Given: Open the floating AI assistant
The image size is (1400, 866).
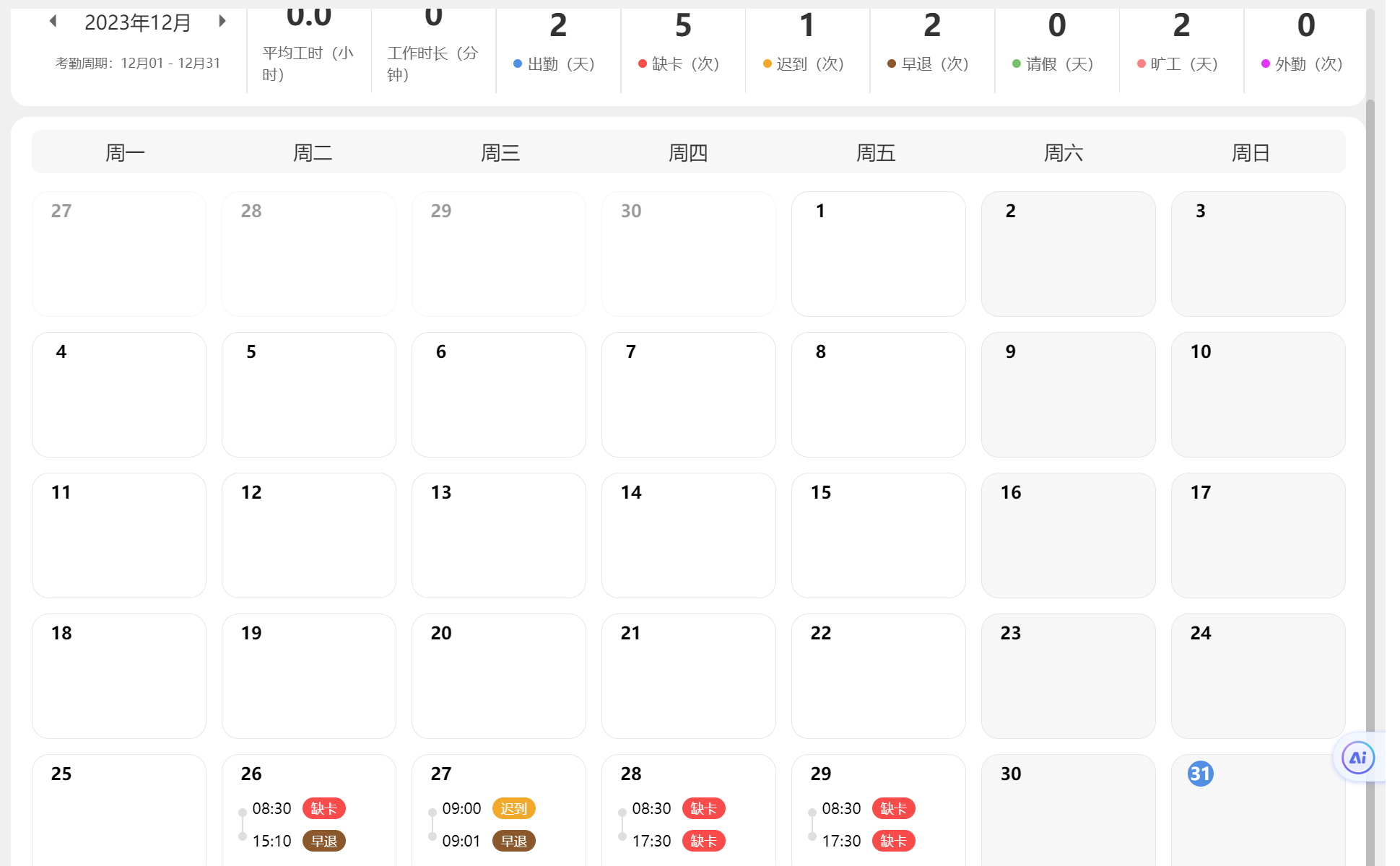Looking at the screenshot, I should [1357, 758].
